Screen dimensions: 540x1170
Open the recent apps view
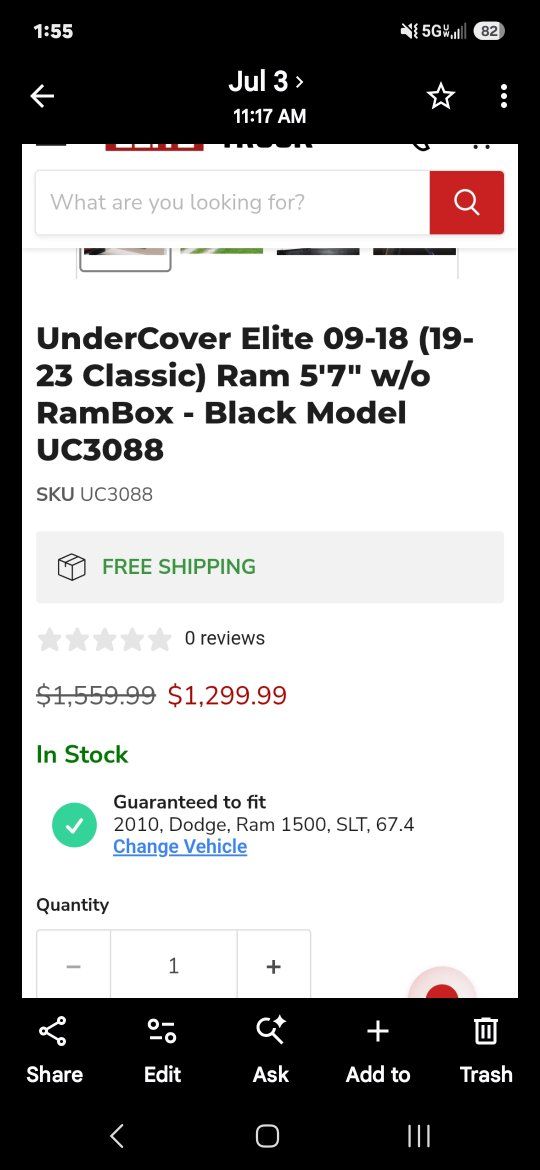(419, 1136)
